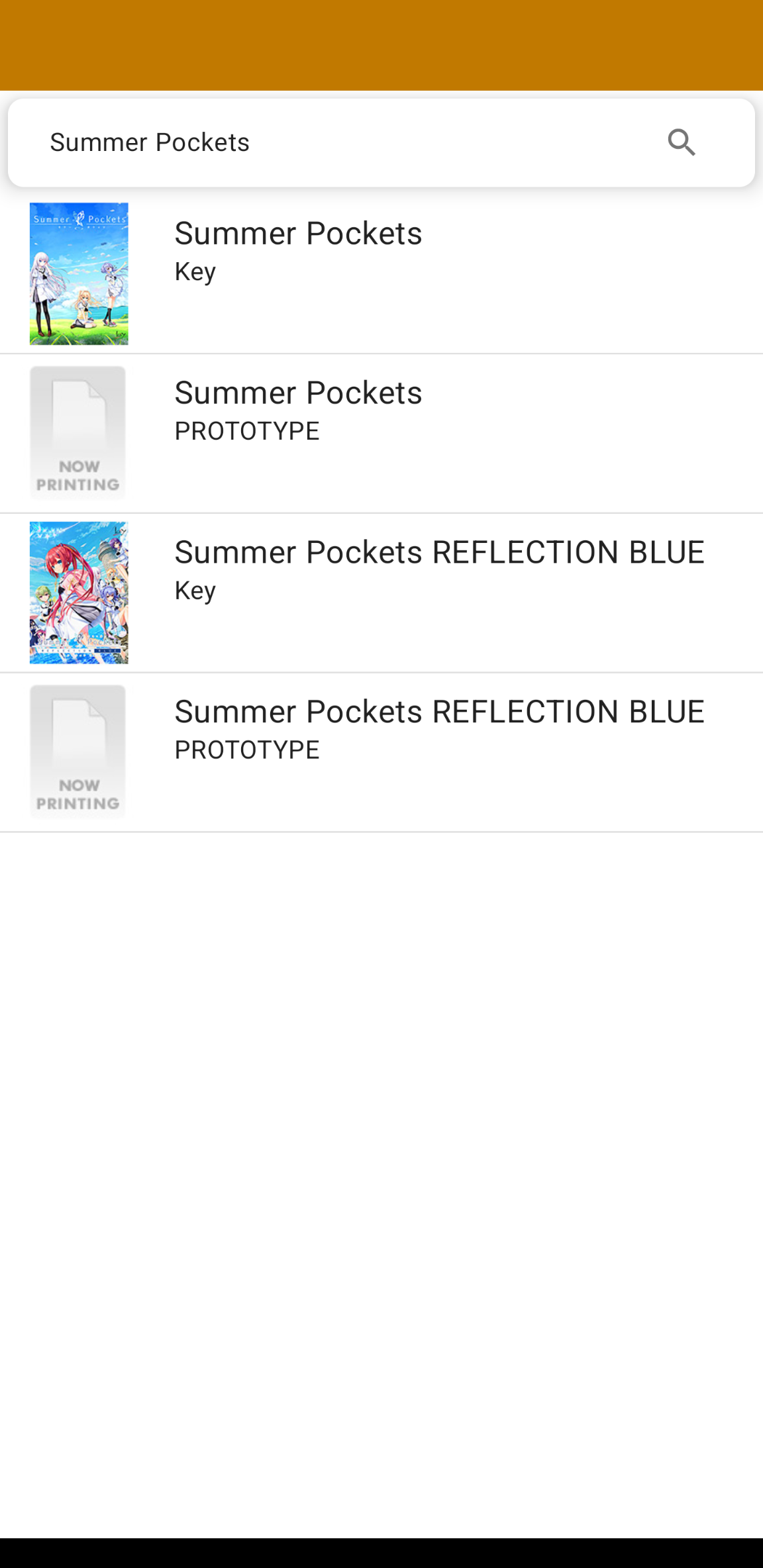
Task: Click the PROTOTYPE text of the last result
Action: (x=247, y=750)
